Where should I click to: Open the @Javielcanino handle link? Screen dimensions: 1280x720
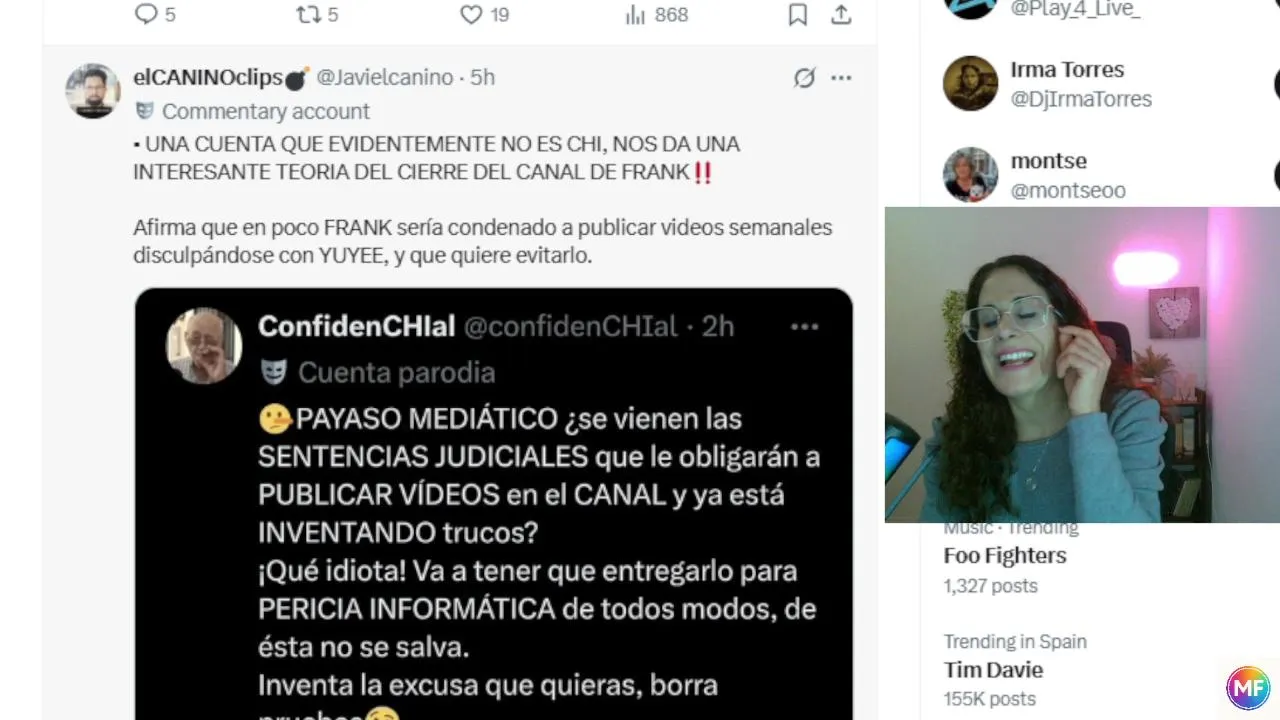click(x=385, y=77)
